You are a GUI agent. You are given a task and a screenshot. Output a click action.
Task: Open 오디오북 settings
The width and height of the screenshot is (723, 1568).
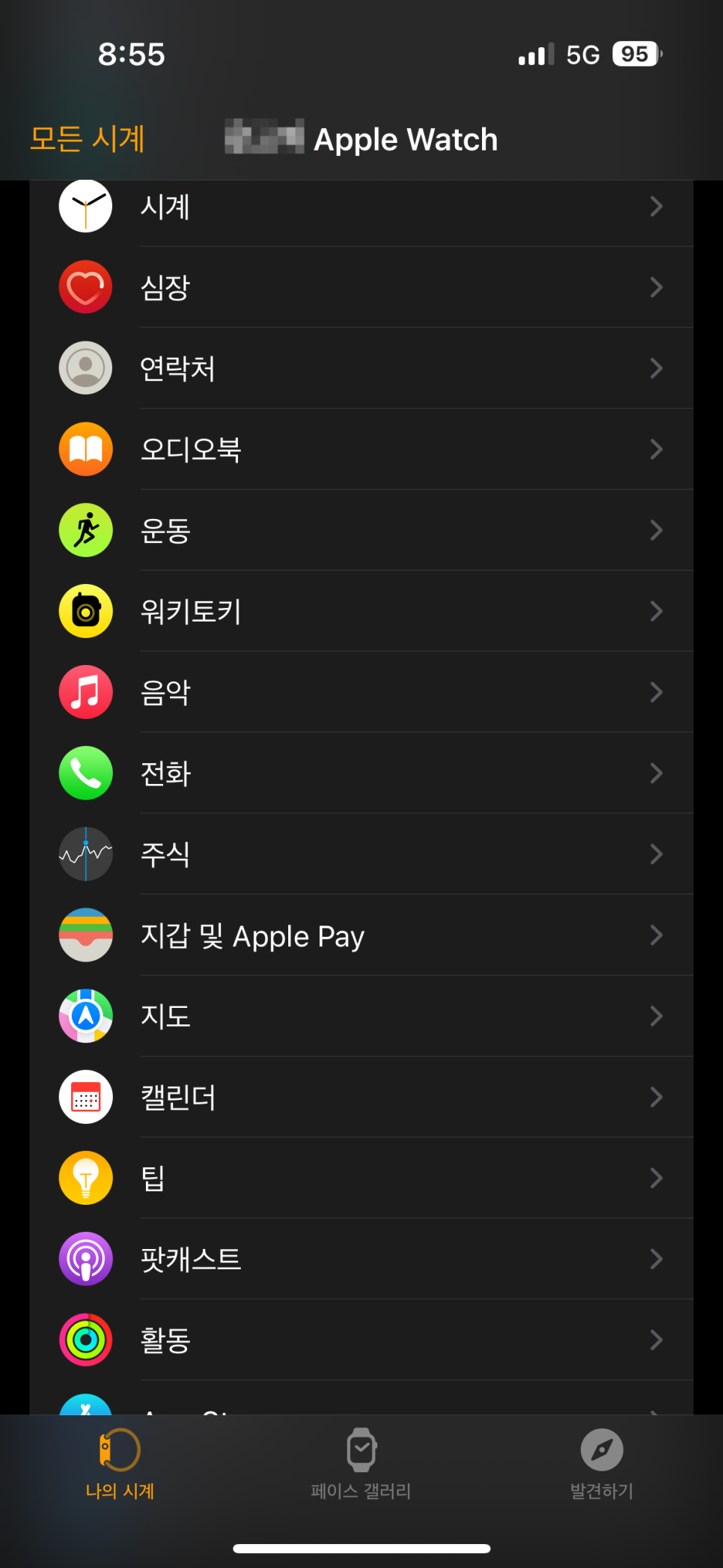pos(361,449)
